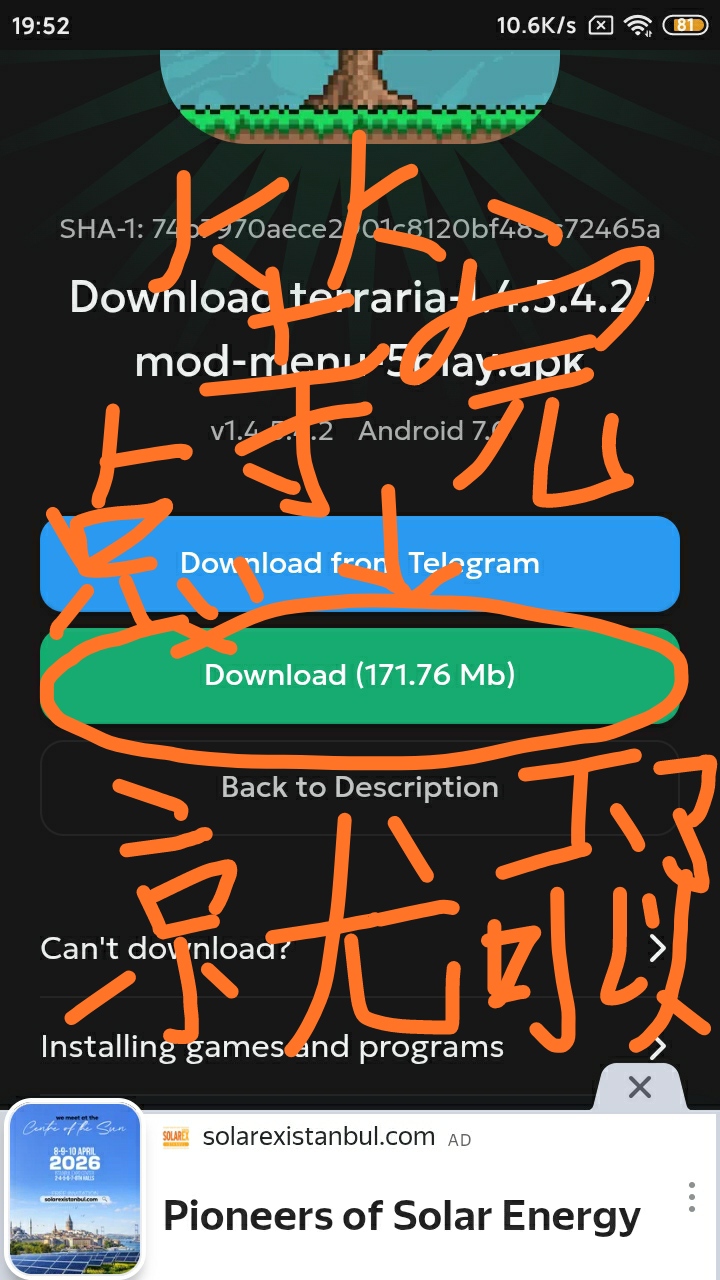Tap Download from Telegram button
This screenshot has height=1280, width=720.
click(360, 563)
